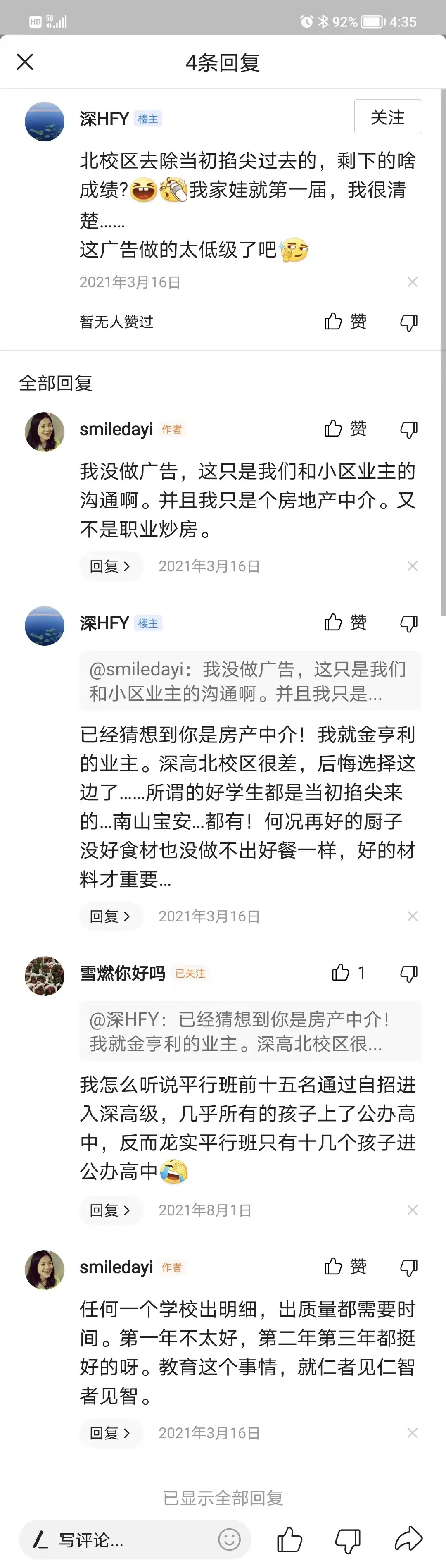Like smiledayi's reply about 房地产中介
The height and width of the screenshot is (1568, 446).
[x=344, y=429]
